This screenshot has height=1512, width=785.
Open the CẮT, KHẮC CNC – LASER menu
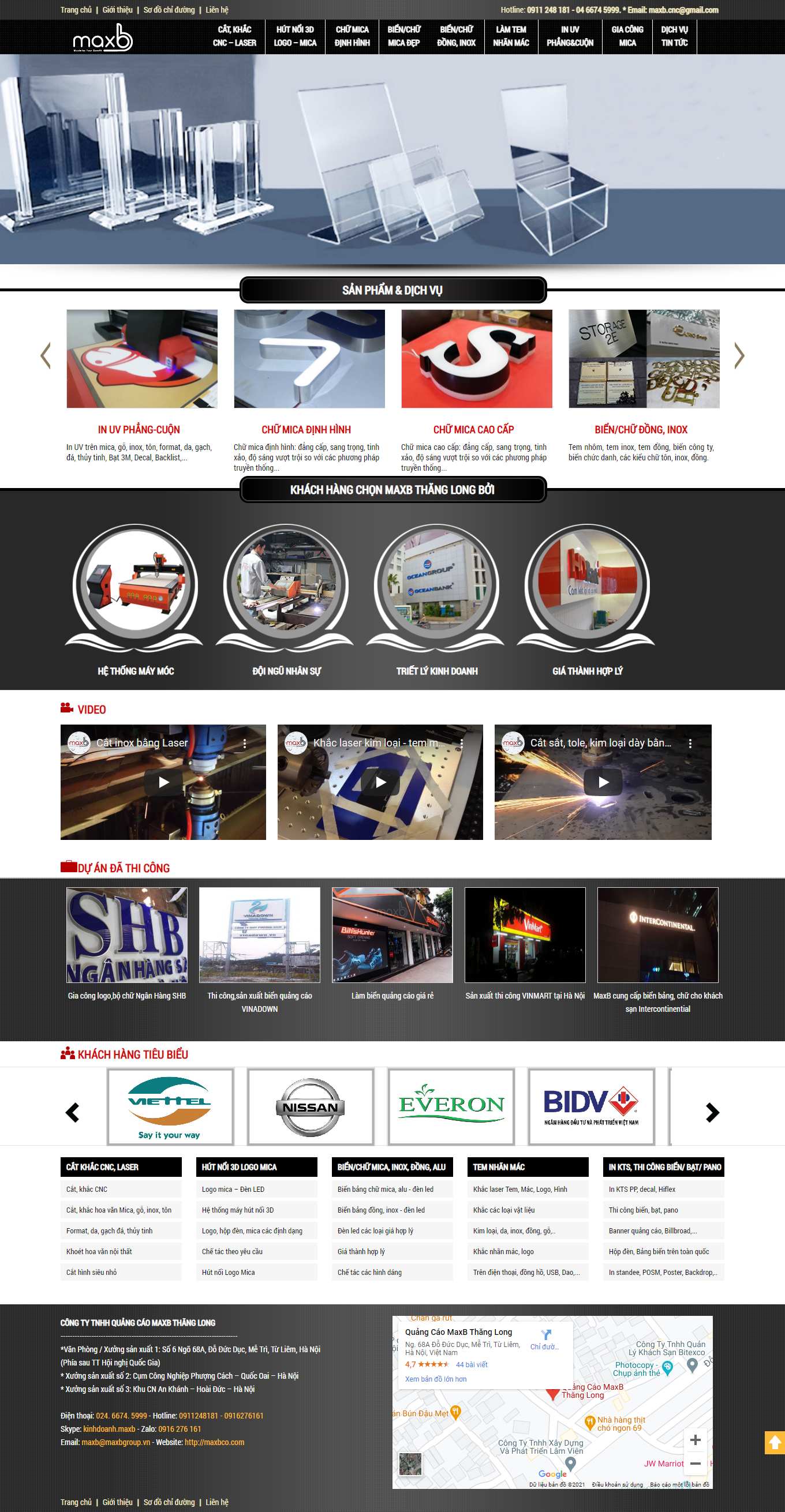[x=234, y=36]
